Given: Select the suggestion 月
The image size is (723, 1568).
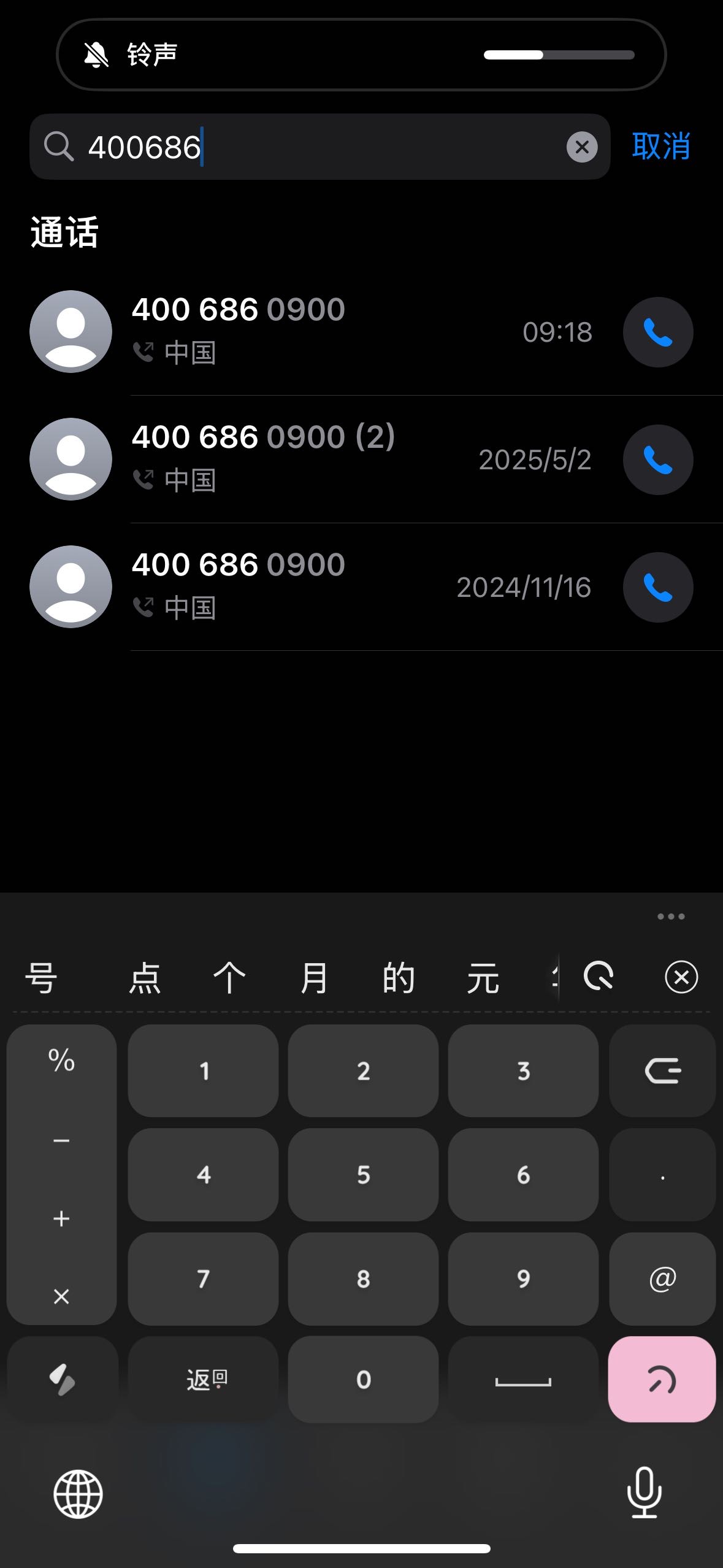Looking at the screenshot, I should point(314,977).
